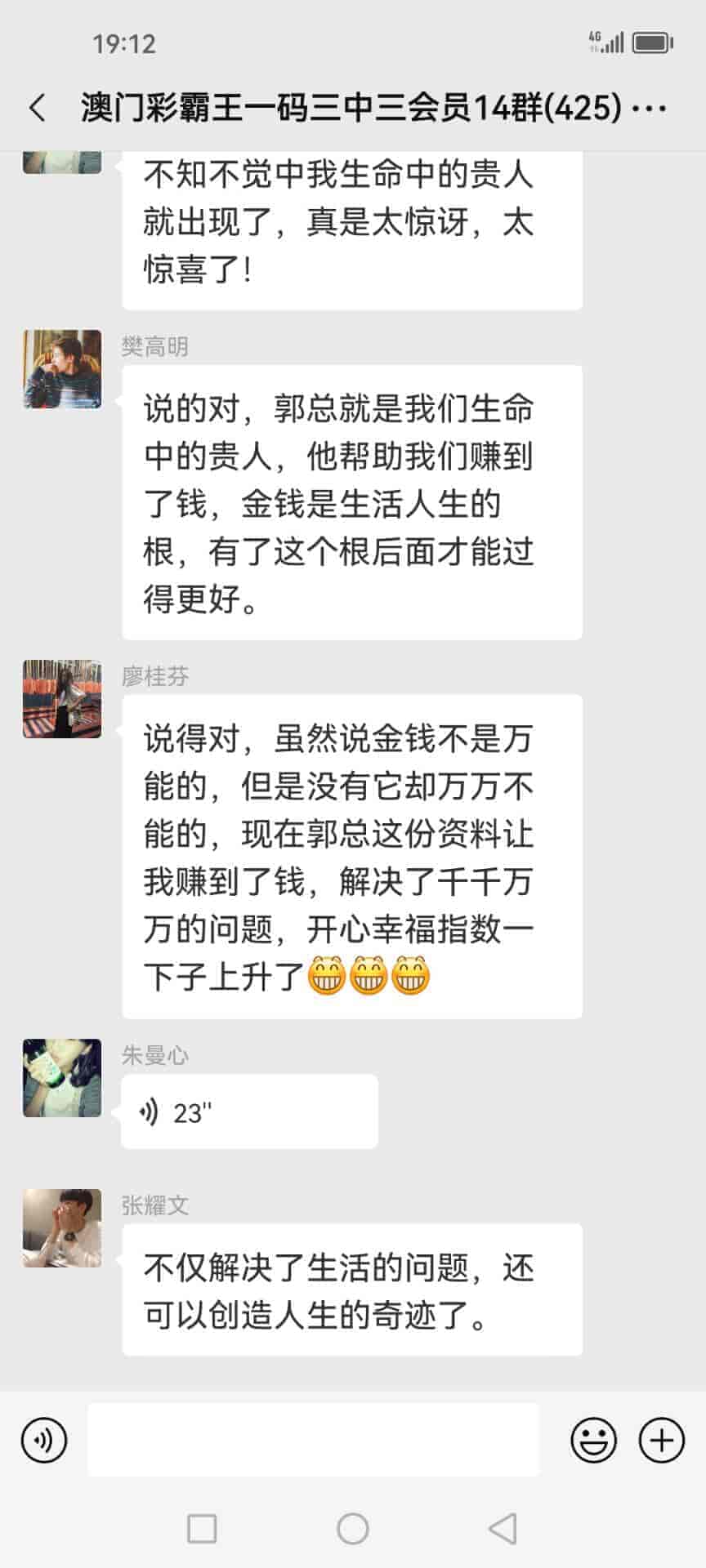Open the plus attachments panel
Screen dimensions: 706x1568
tap(661, 1440)
